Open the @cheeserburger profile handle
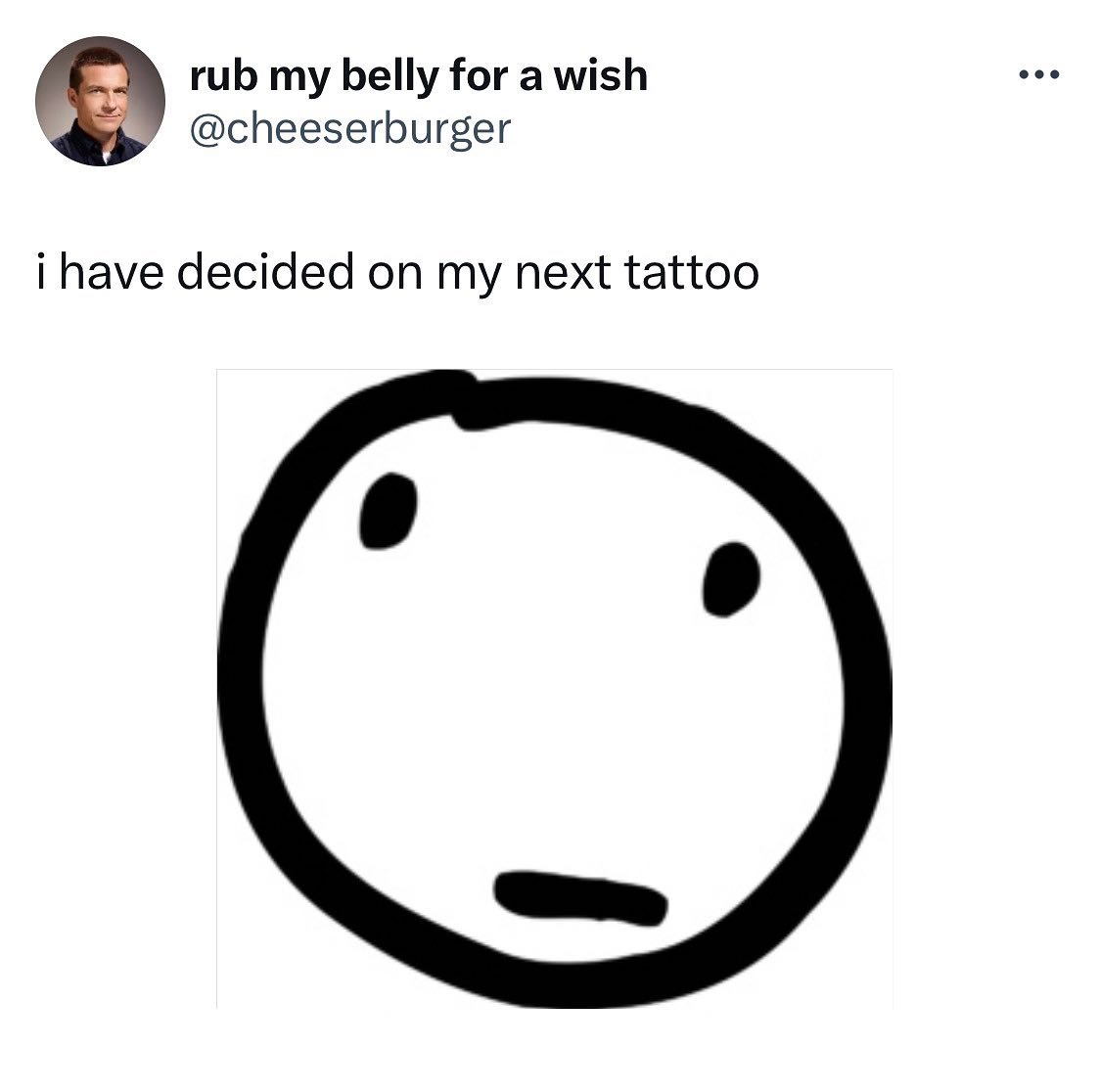1100x1092 pixels. (x=349, y=128)
